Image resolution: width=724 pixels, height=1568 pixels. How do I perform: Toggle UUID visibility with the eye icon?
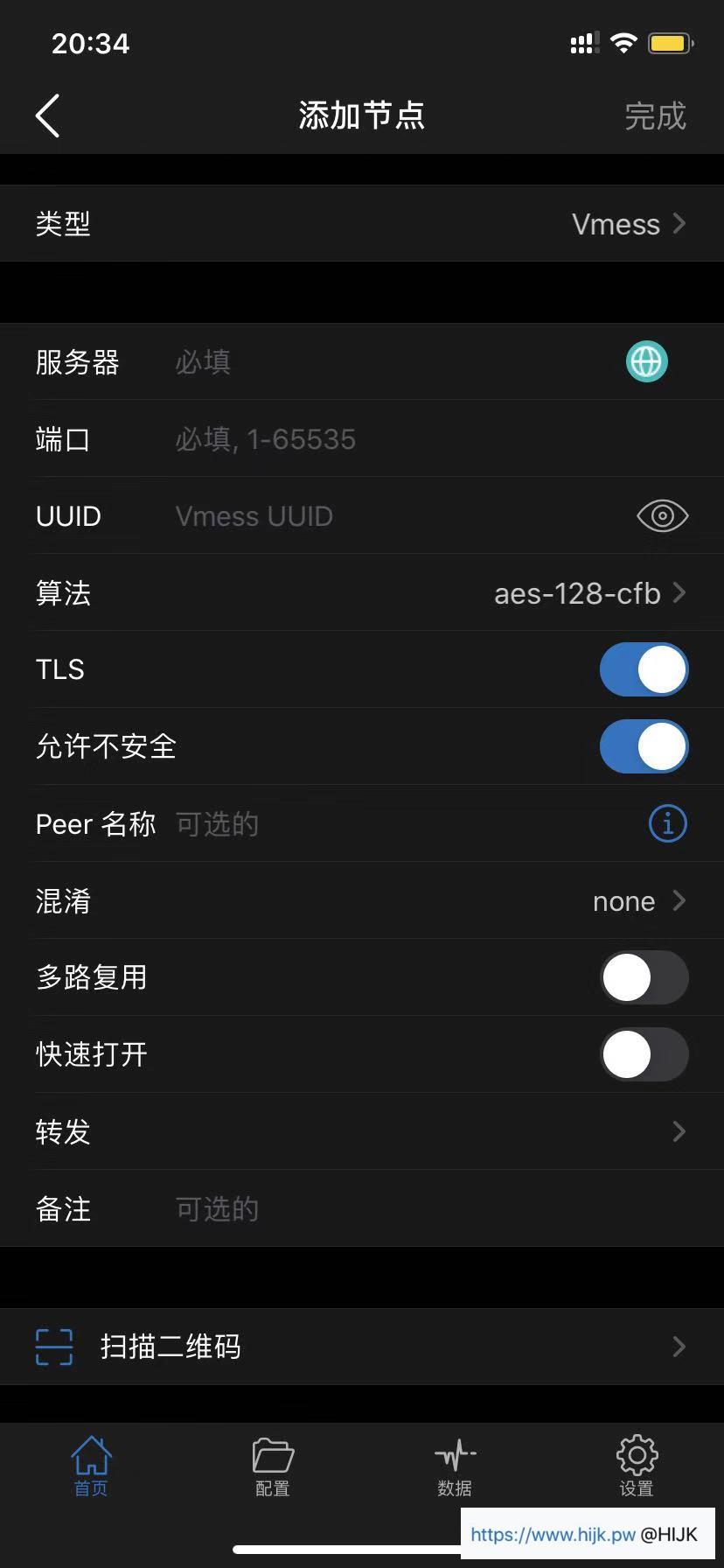(662, 516)
